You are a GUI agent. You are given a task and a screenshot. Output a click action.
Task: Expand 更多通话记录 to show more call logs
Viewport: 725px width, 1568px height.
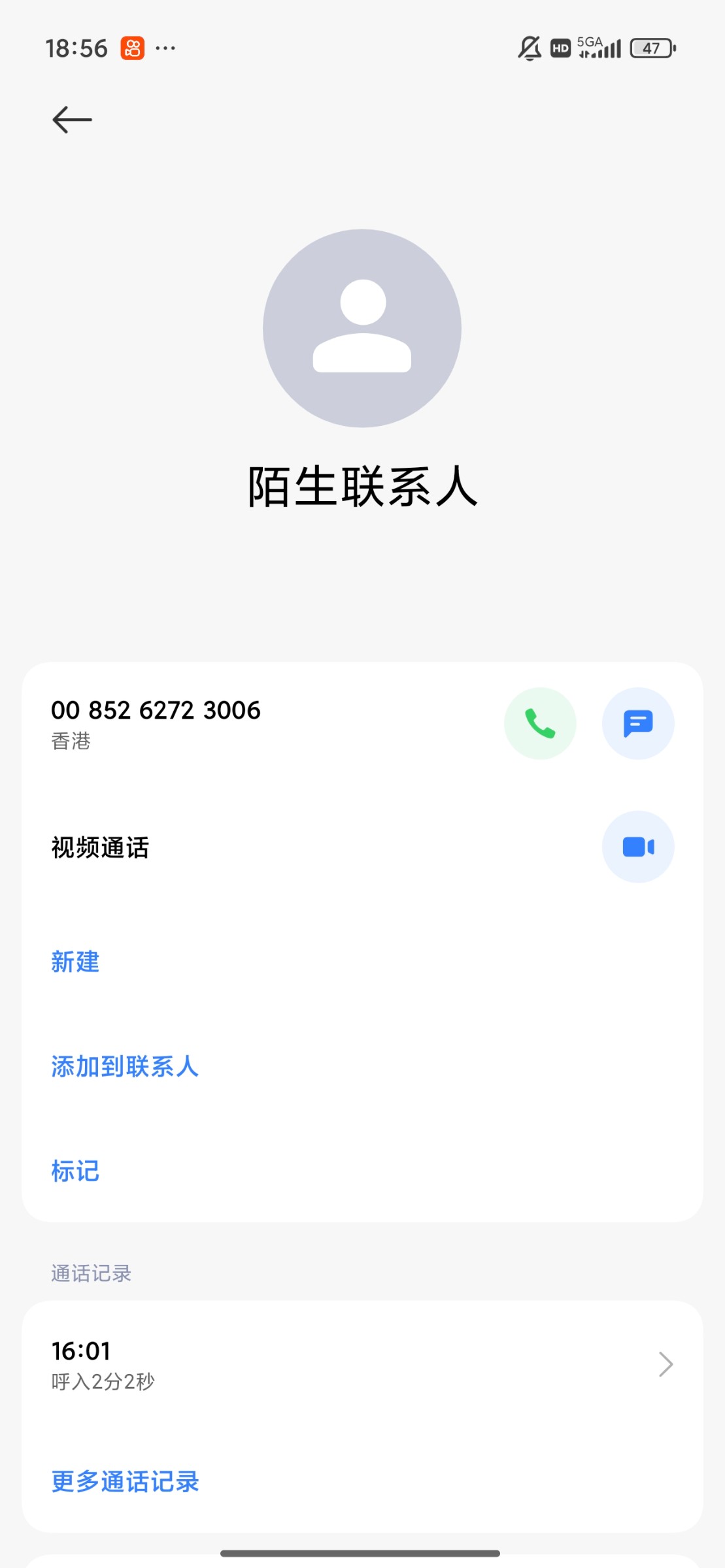[125, 1482]
